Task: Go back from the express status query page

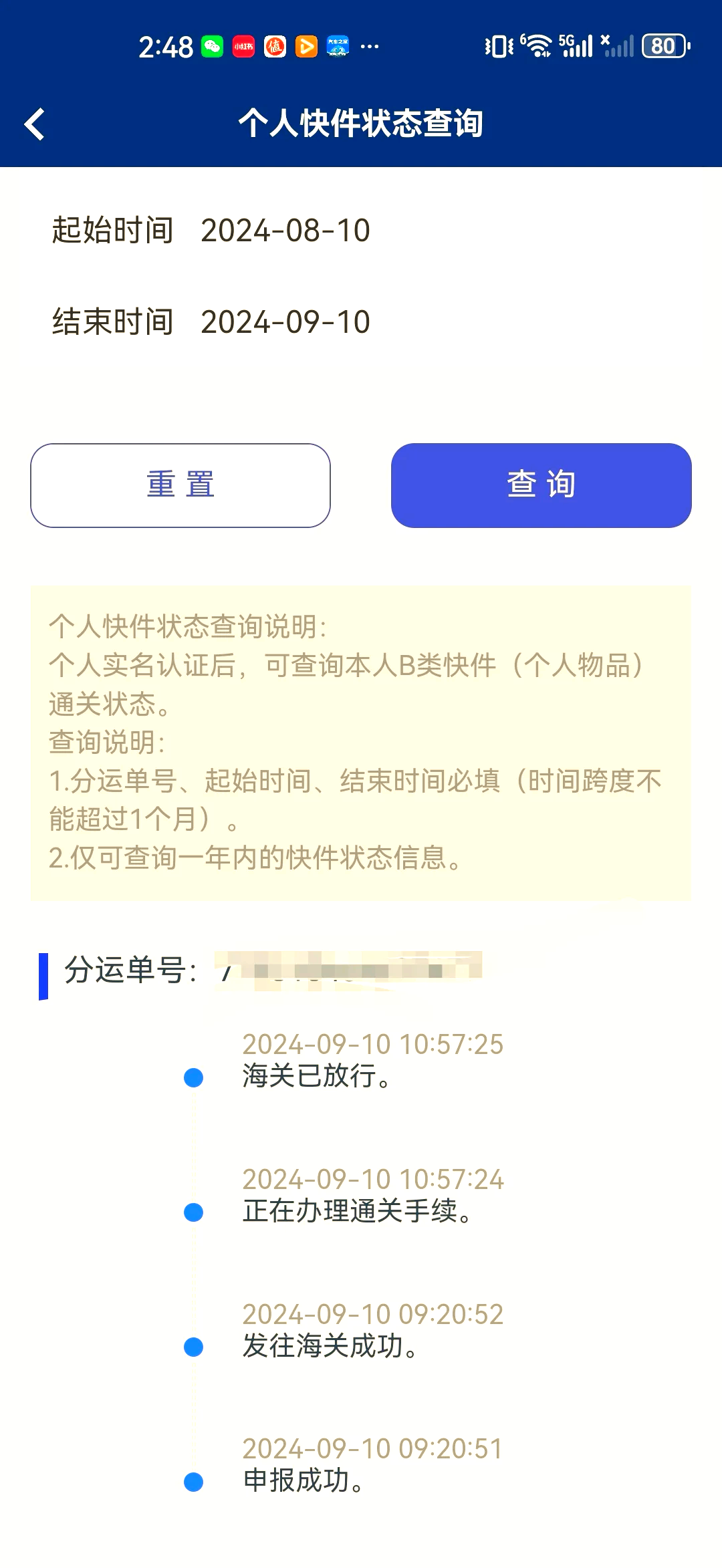Action: tap(35, 124)
